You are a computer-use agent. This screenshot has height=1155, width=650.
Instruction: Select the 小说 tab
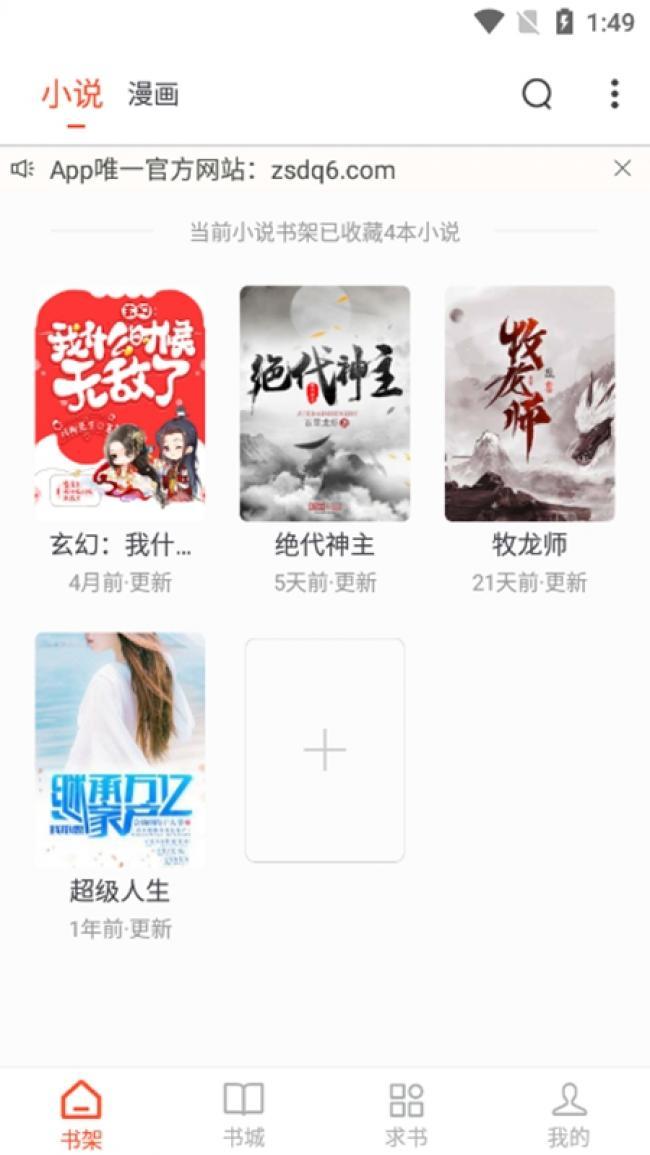71,94
